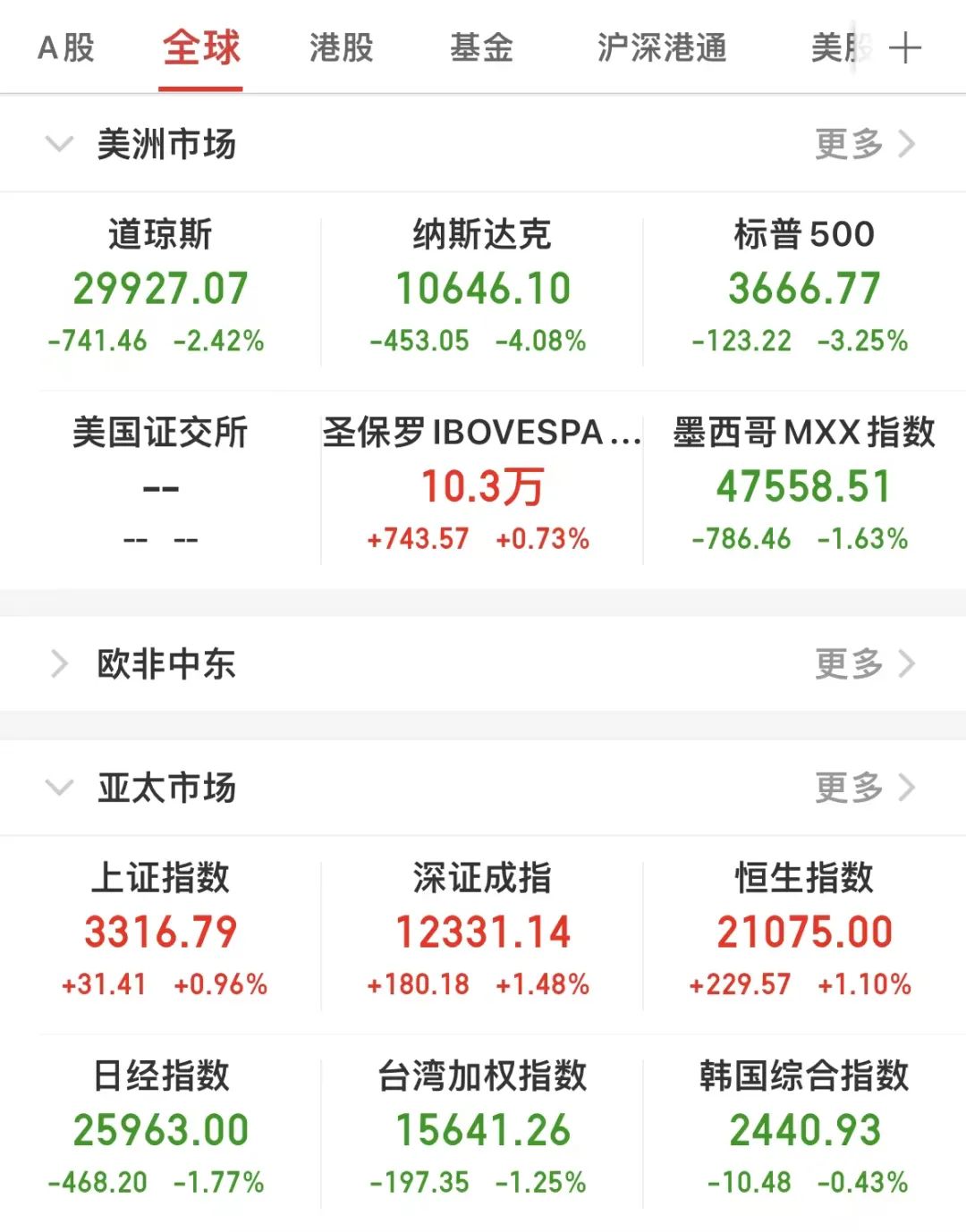
Task: Collapse the 亚太市场 section chevron
Action: pos(59,789)
